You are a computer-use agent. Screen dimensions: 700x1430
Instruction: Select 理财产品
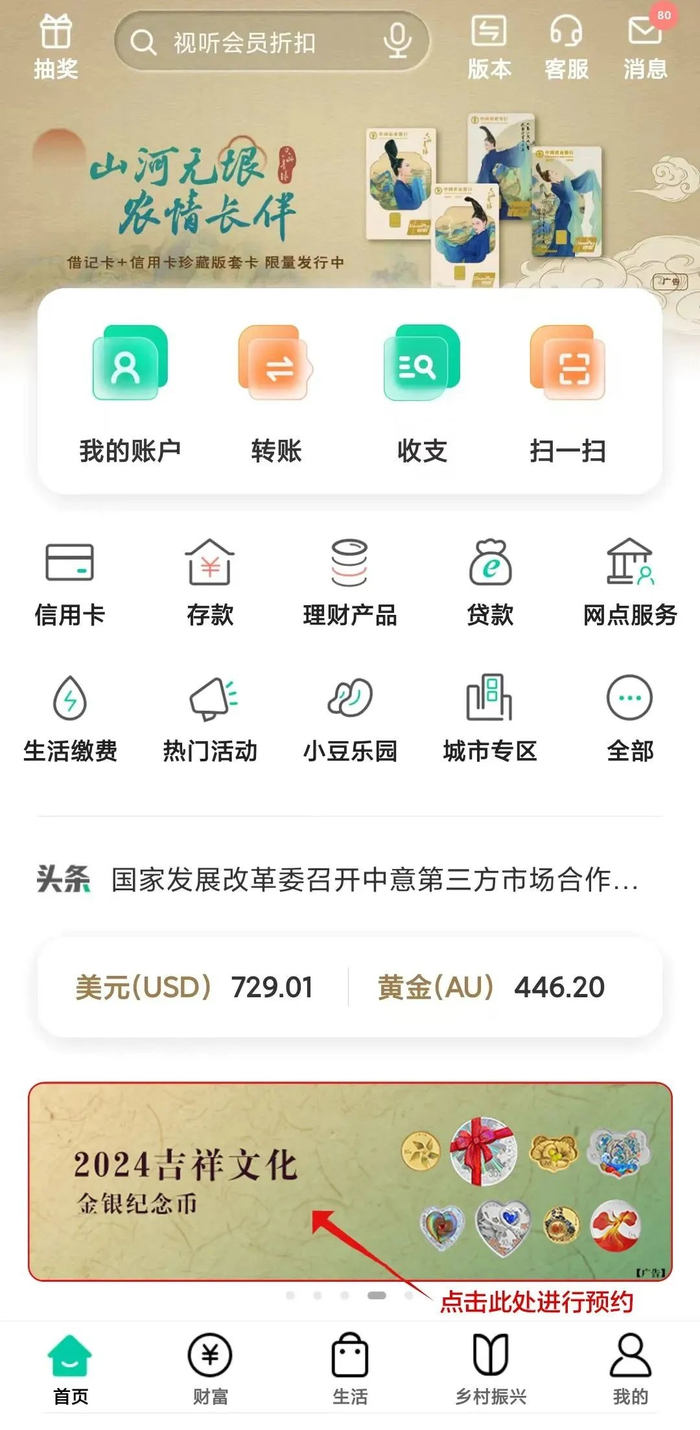coord(350,582)
